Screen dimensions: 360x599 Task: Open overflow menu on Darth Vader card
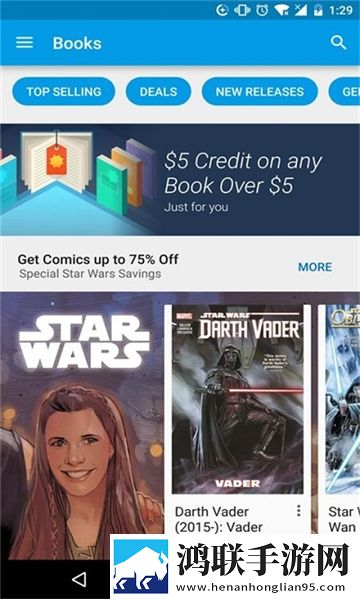(299, 511)
